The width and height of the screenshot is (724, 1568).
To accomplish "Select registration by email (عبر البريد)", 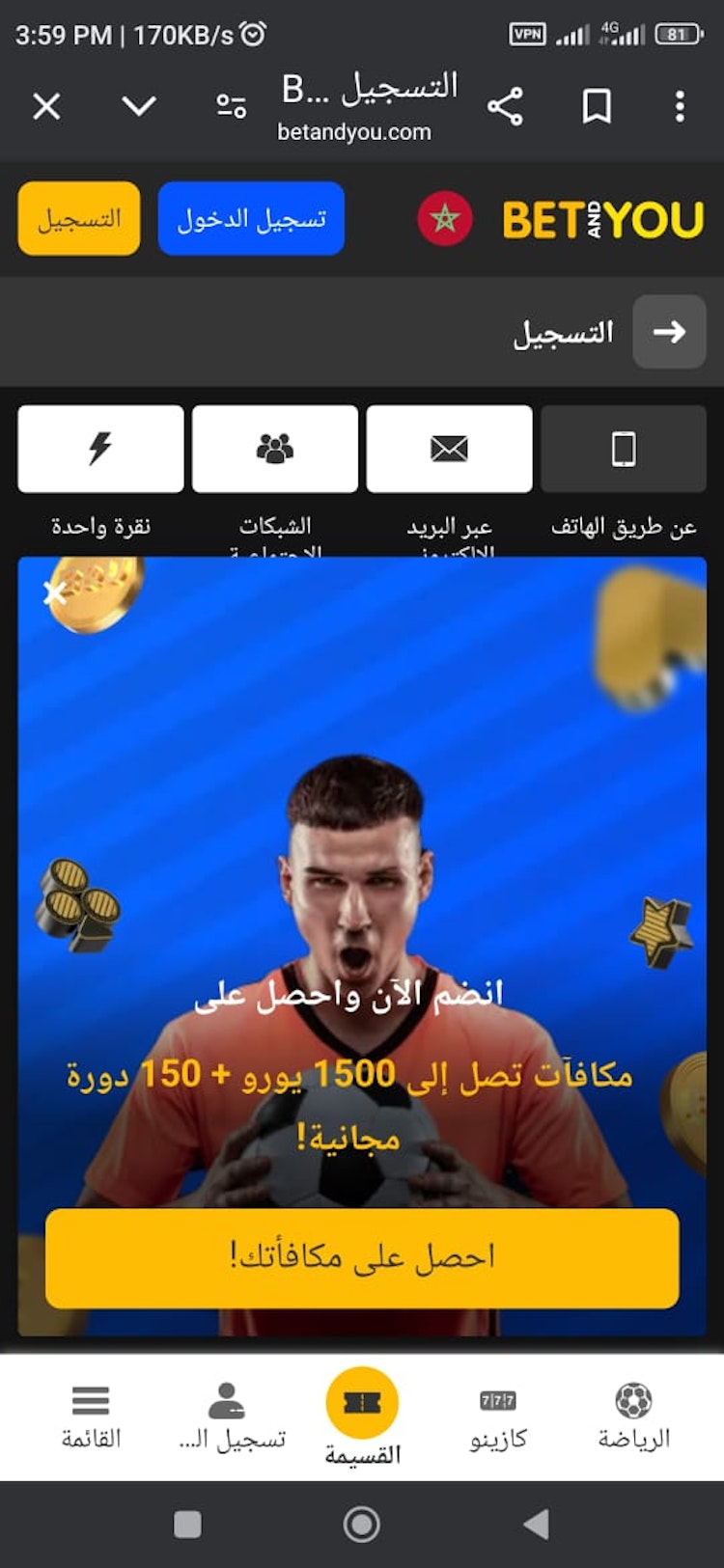I will tap(449, 450).
